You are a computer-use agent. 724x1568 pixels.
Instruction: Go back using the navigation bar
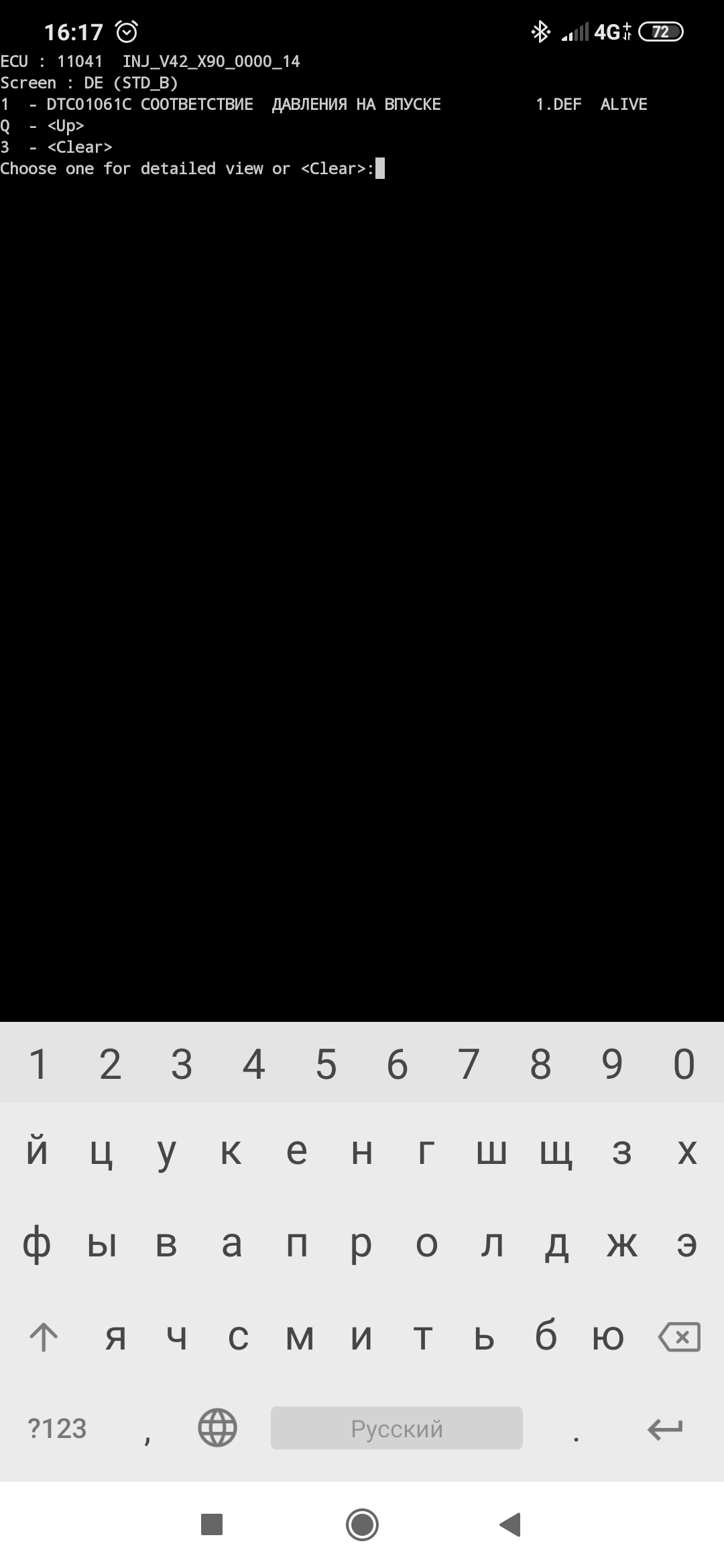pyautogui.click(x=511, y=1524)
